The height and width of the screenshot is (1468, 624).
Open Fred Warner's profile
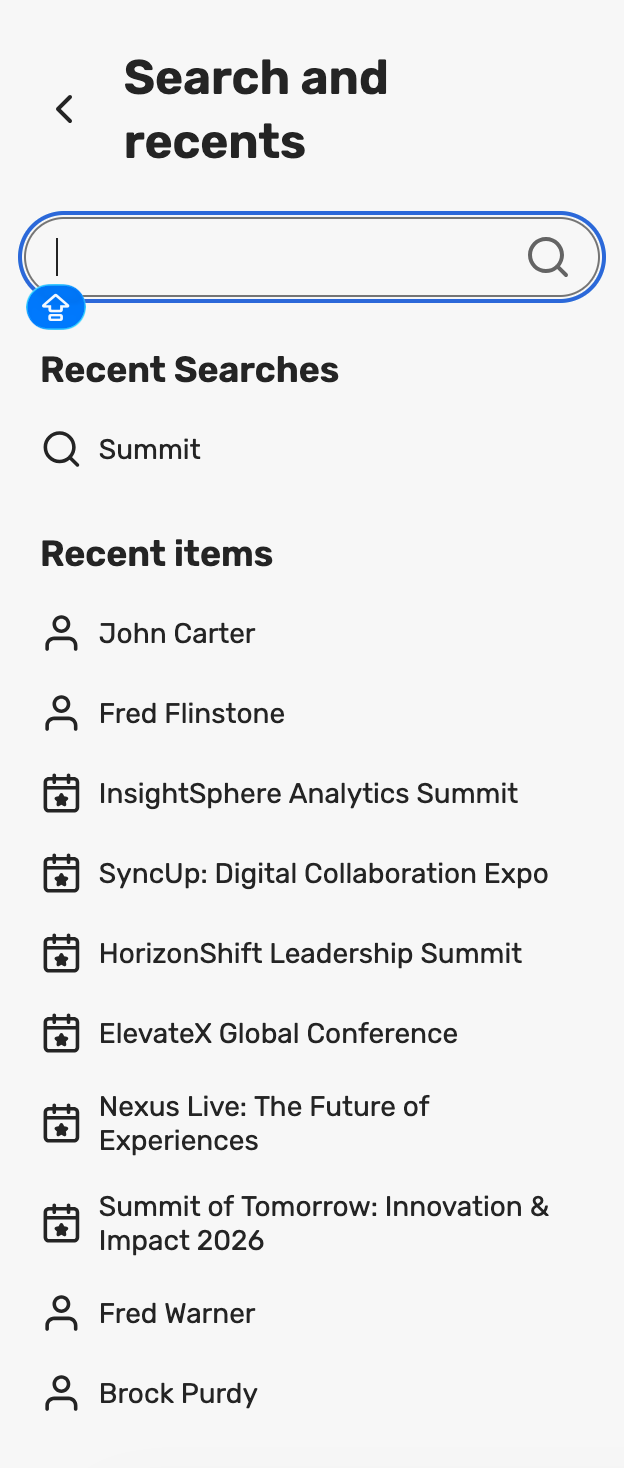(x=177, y=1314)
